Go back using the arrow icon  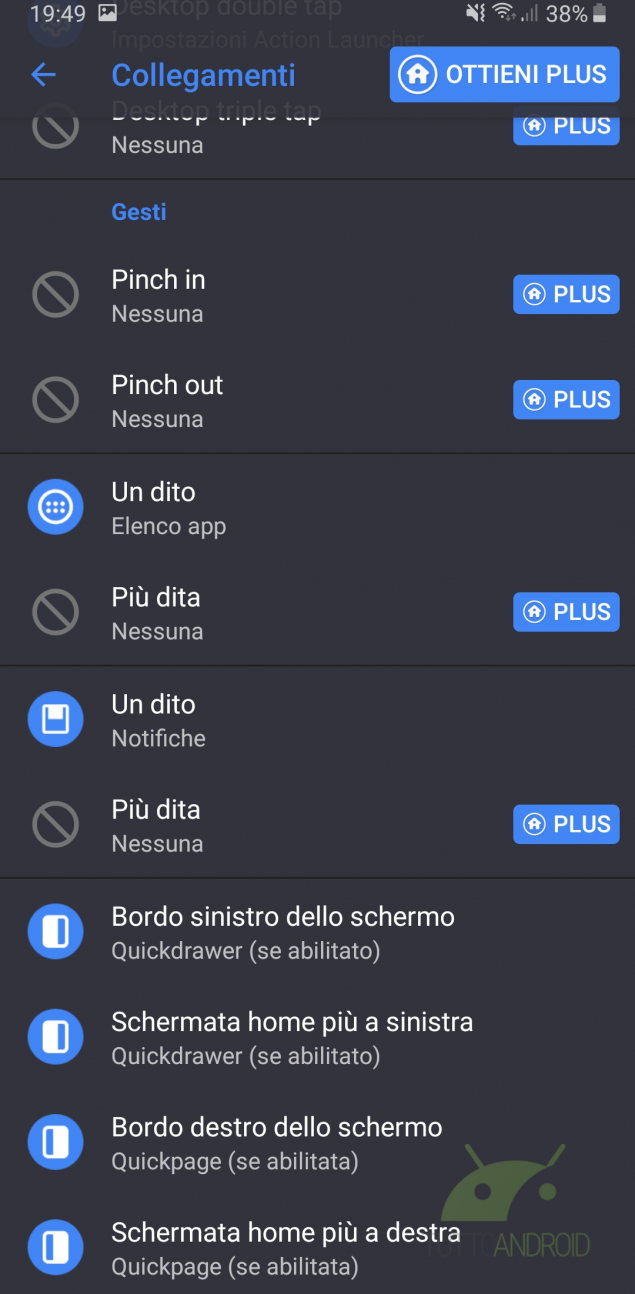[43, 75]
